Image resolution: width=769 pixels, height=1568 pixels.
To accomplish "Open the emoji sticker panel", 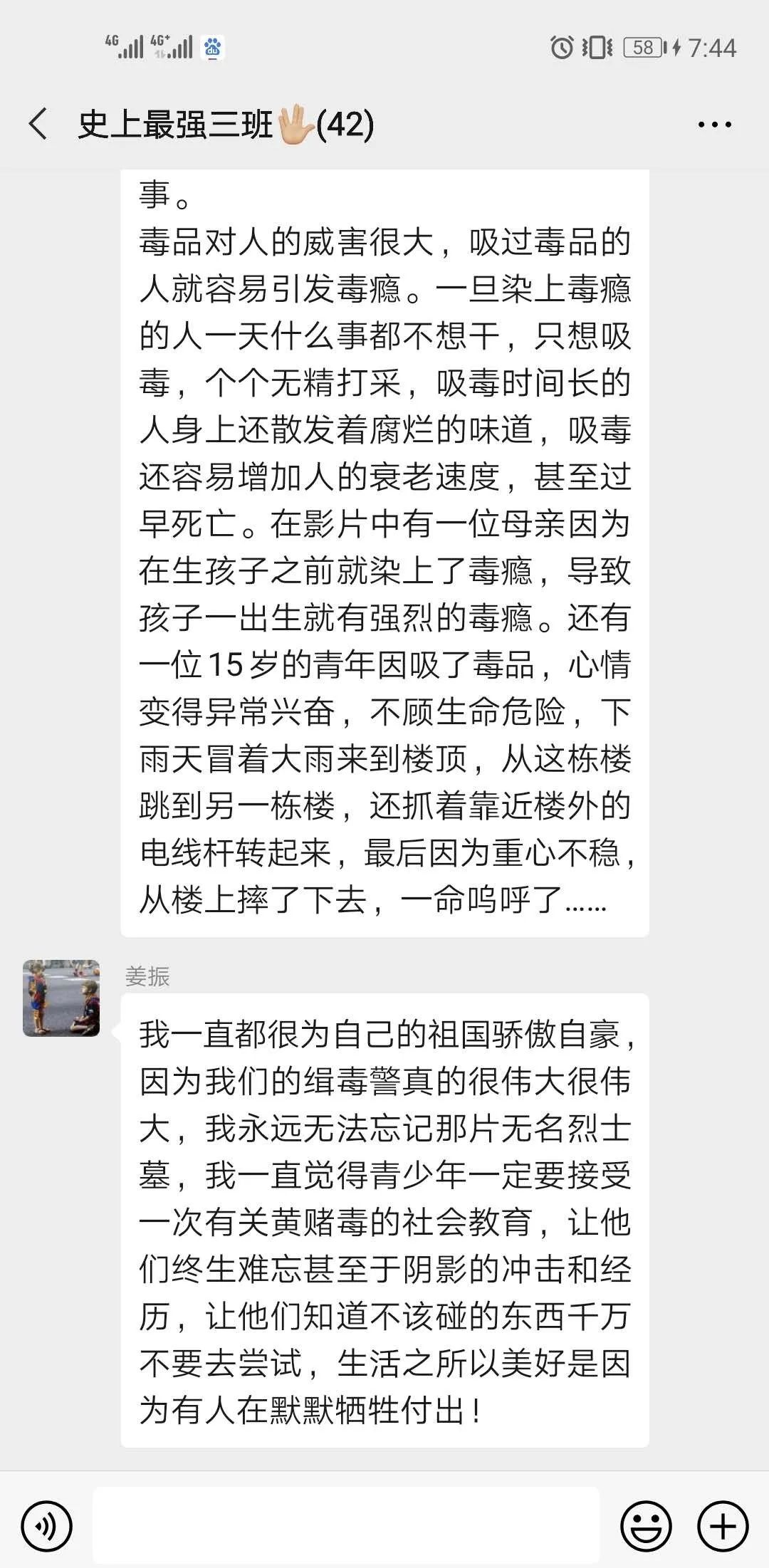I will [646, 1526].
